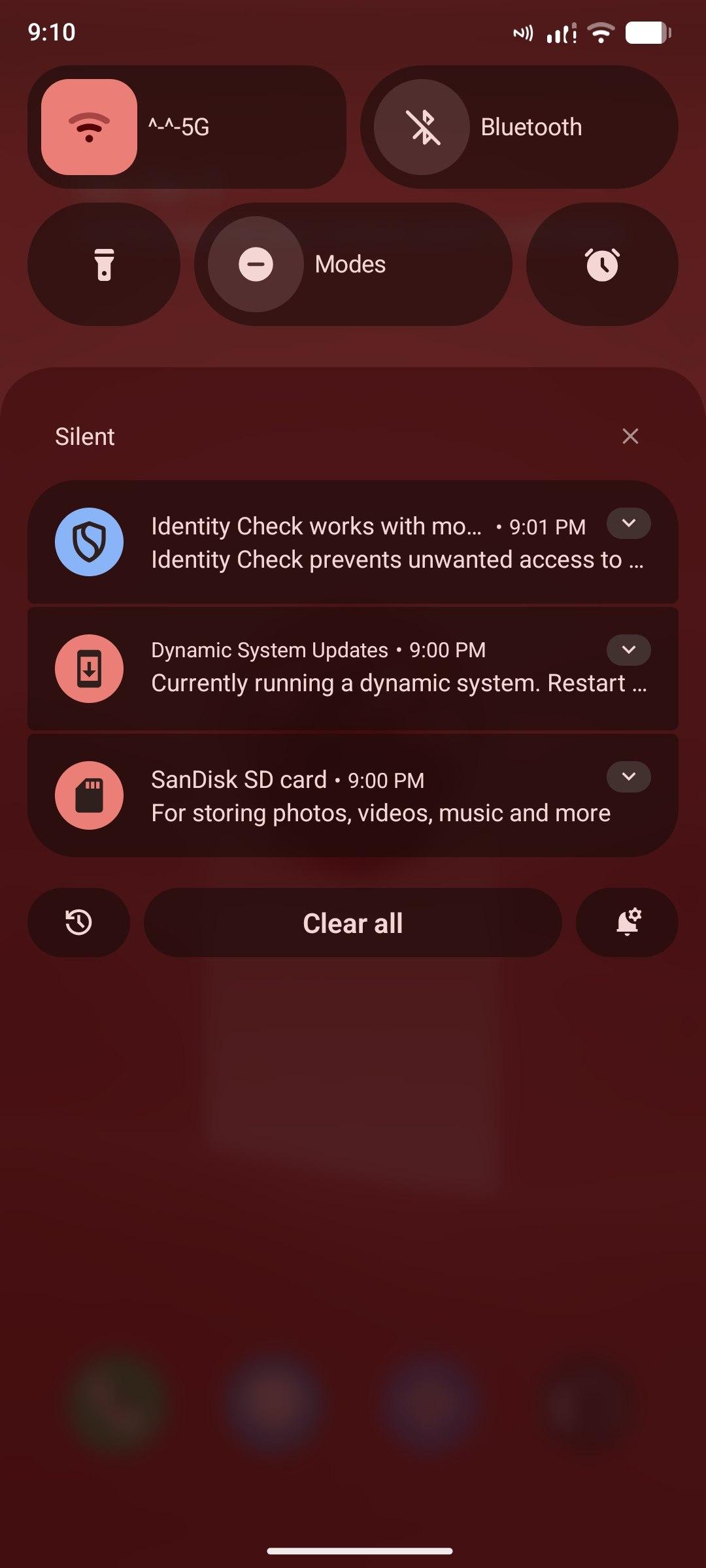Expand the SanDisk SD card notification
The width and height of the screenshot is (706, 1568).
tap(628, 777)
